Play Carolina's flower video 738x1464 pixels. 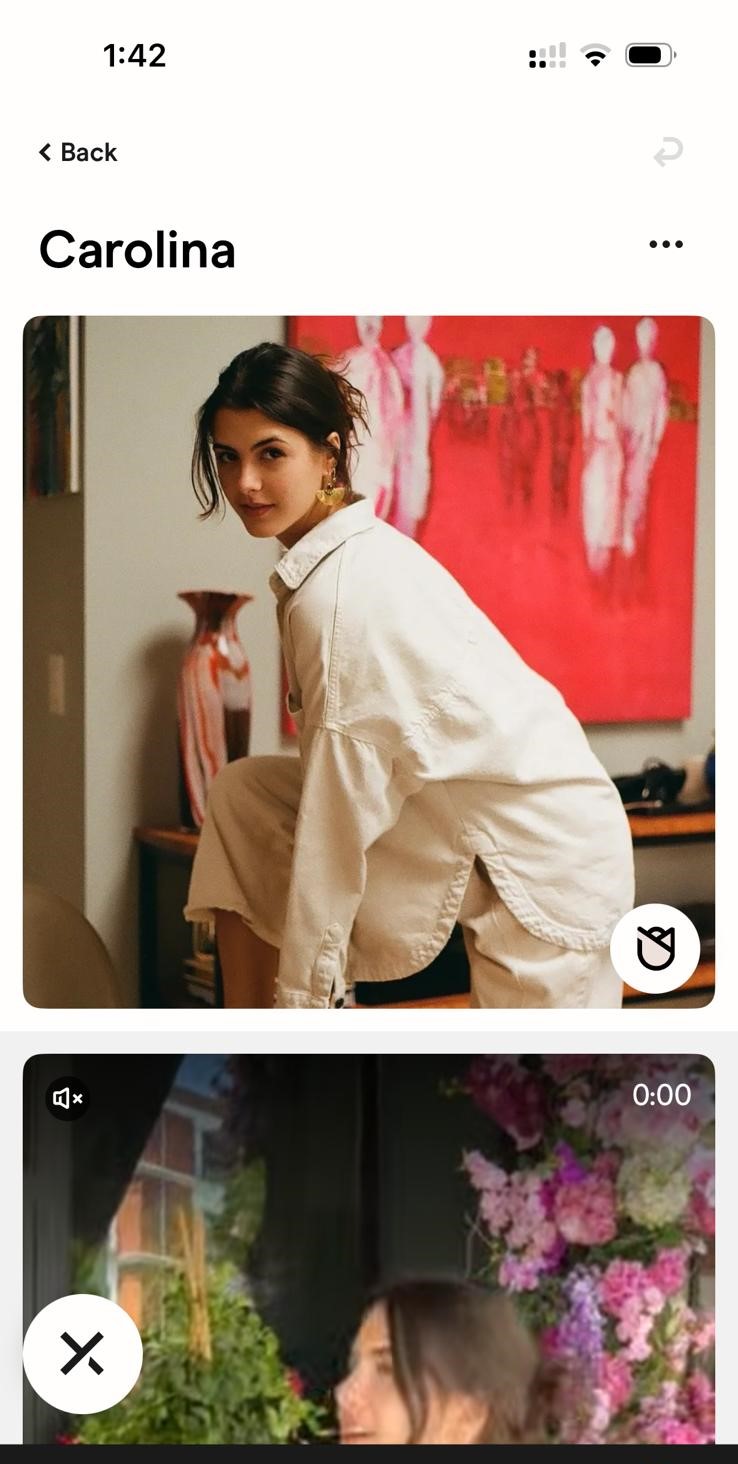[x=369, y=1248]
